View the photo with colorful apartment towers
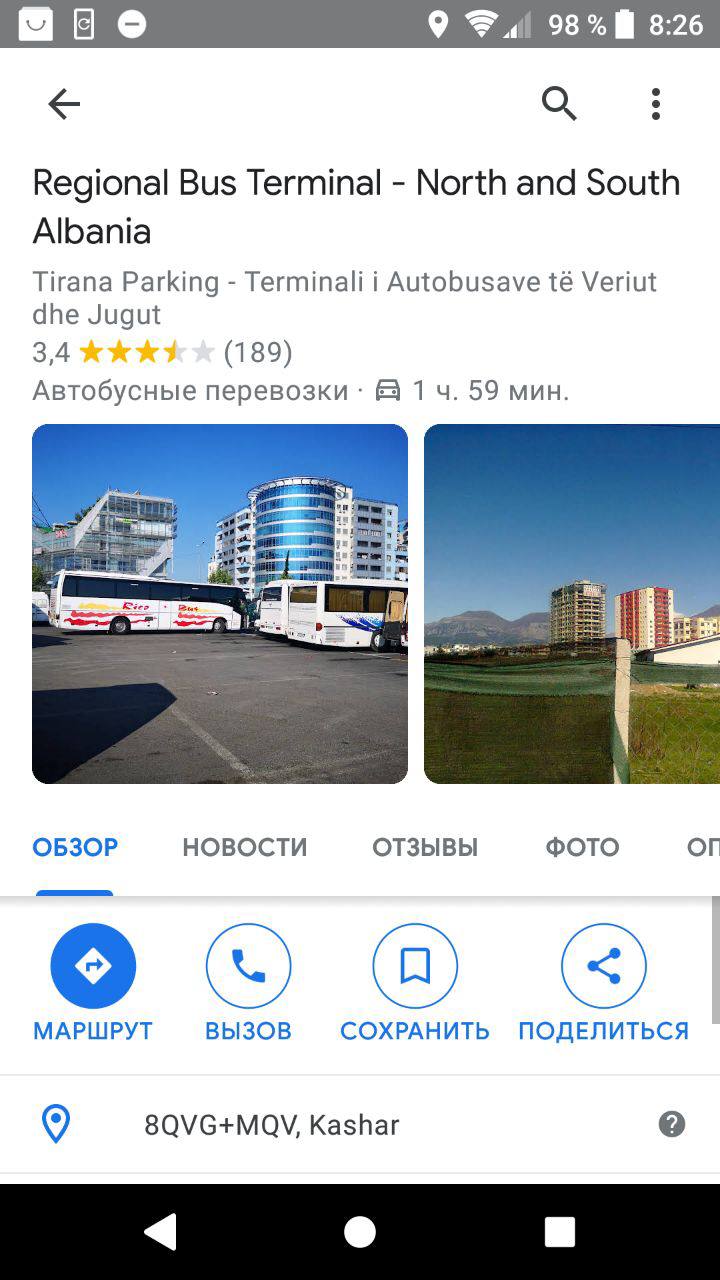 tap(572, 603)
